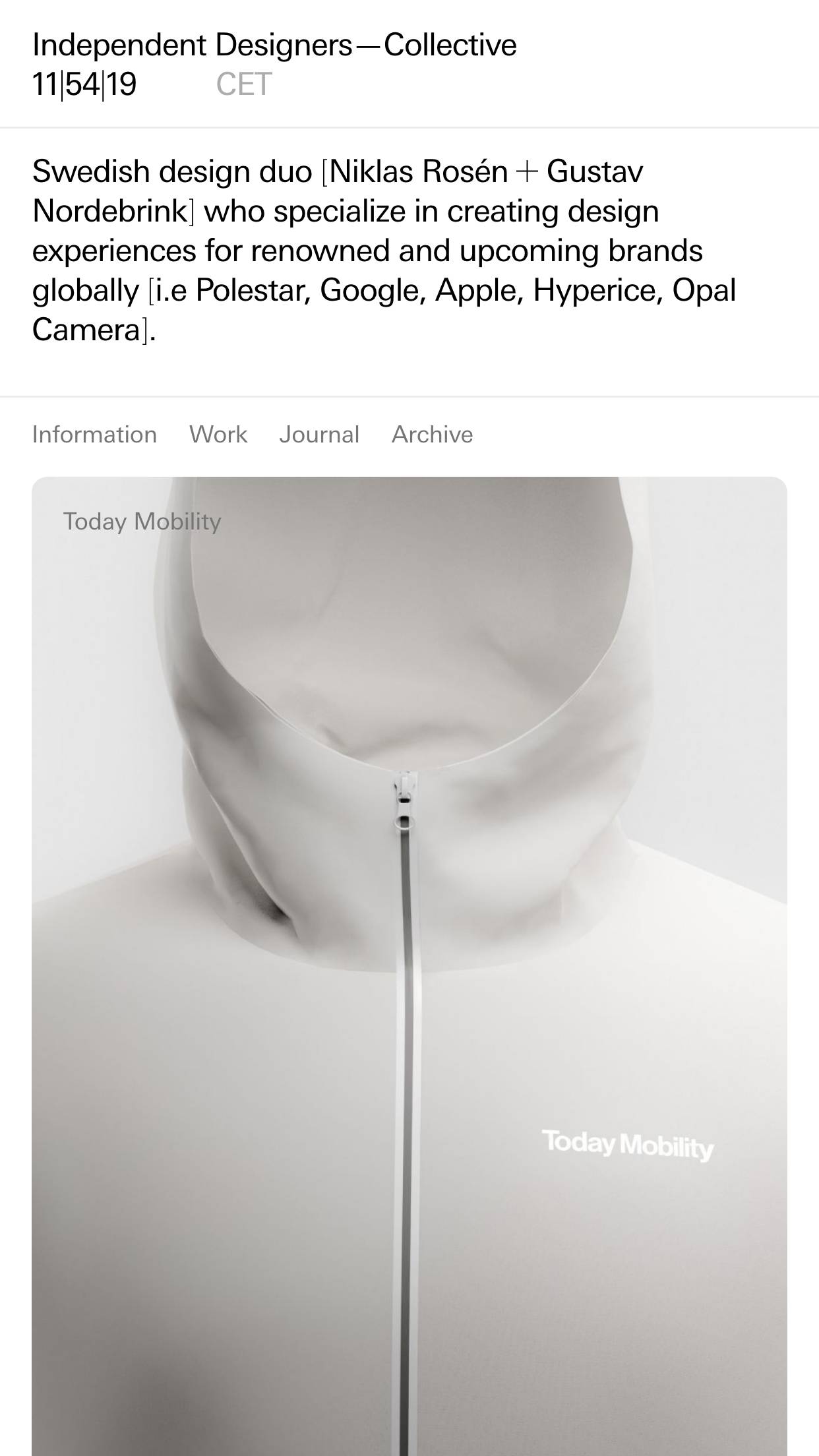The width and height of the screenshot is (819, 1456).
Task: Open the Information page
Action: (x=94, y=435)
